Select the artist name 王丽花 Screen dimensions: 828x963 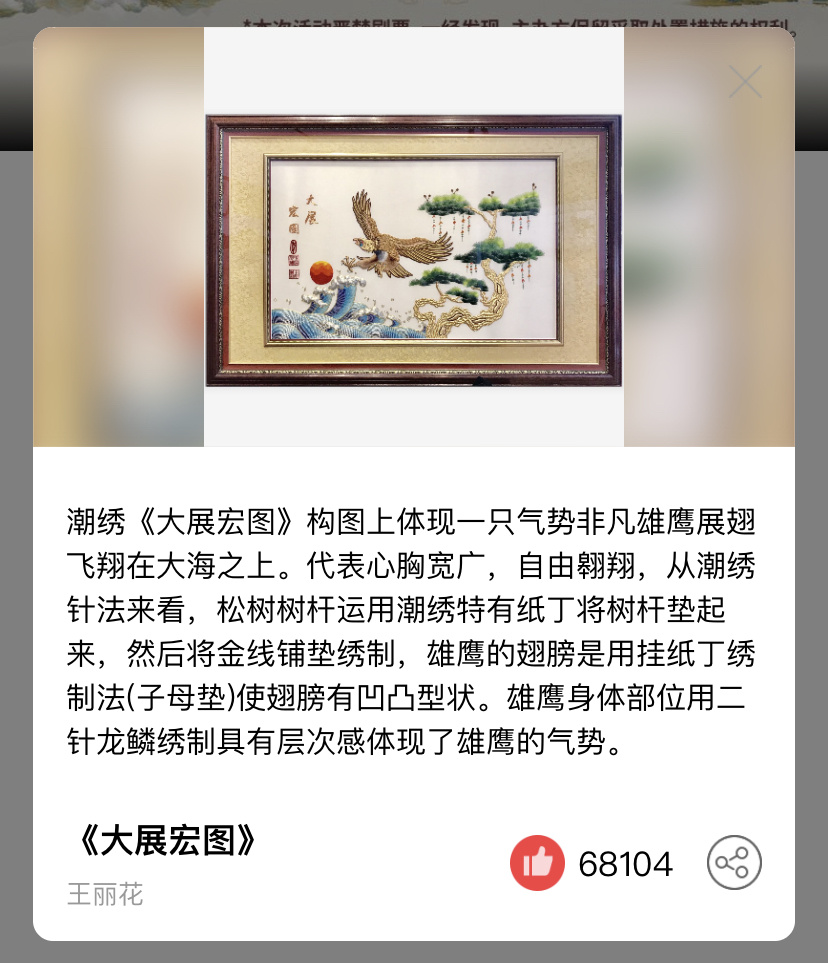pos(105,895)
